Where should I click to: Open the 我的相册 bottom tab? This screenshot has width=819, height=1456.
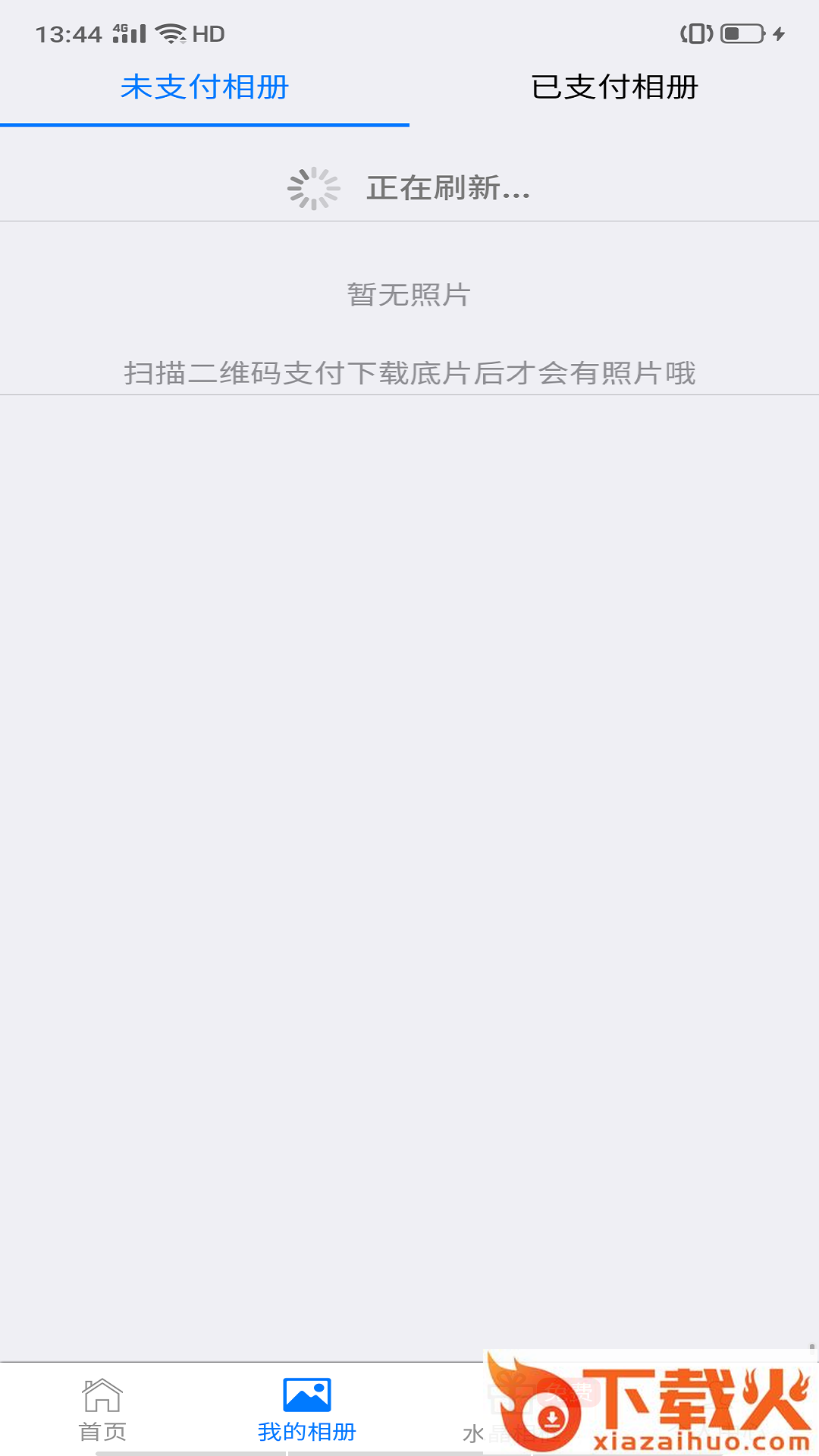[307, 1410]
